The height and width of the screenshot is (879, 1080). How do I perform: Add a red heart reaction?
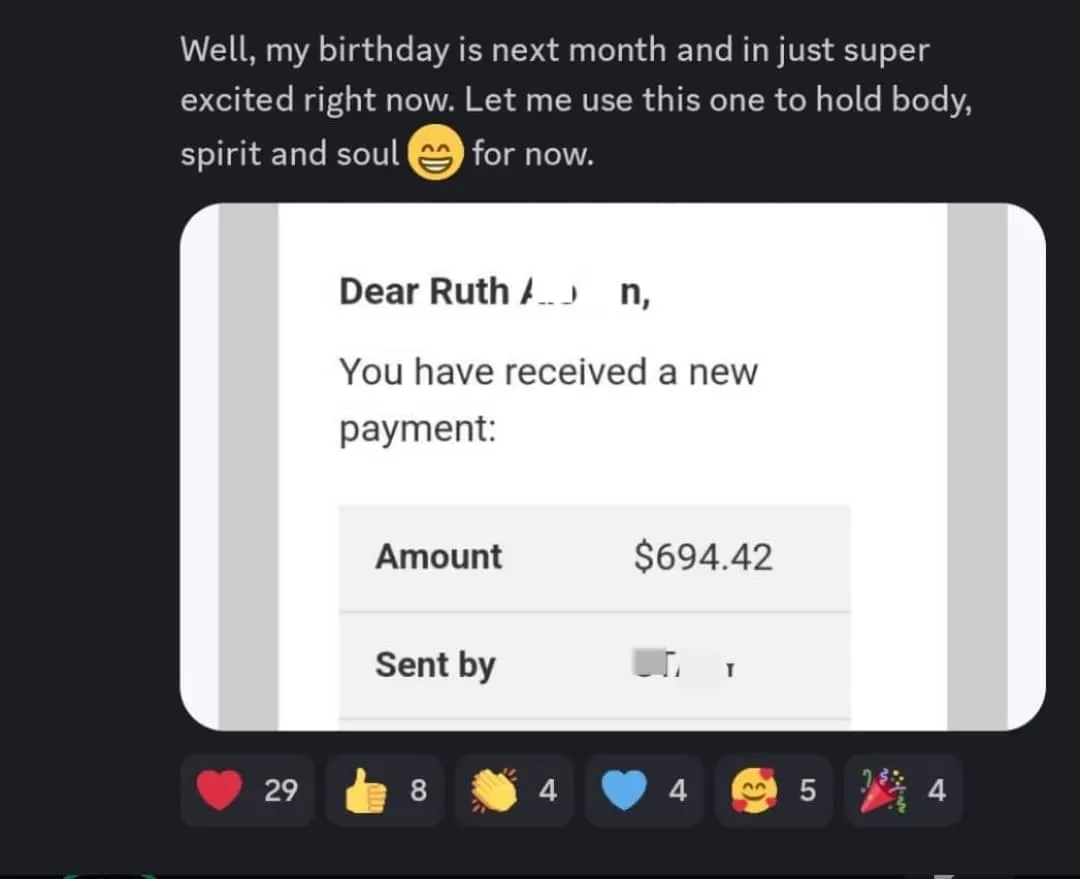[x=247, y=790]
